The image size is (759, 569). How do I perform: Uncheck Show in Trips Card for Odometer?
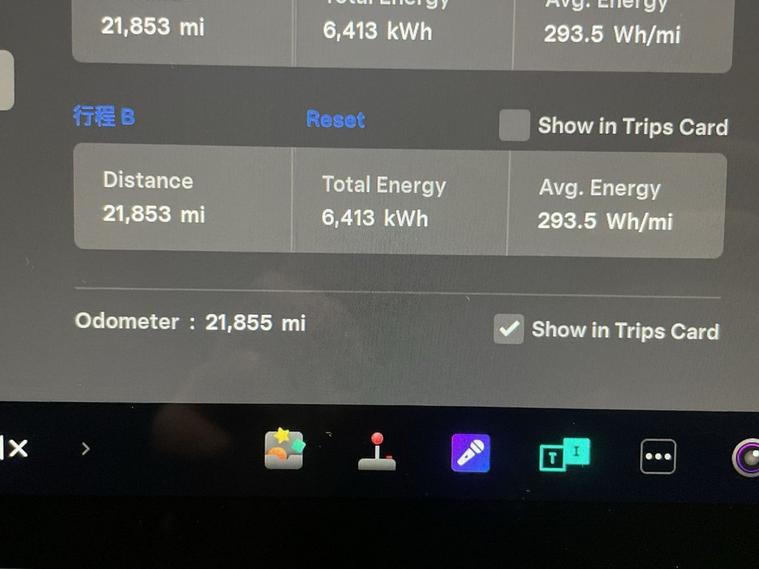(509, 329)
